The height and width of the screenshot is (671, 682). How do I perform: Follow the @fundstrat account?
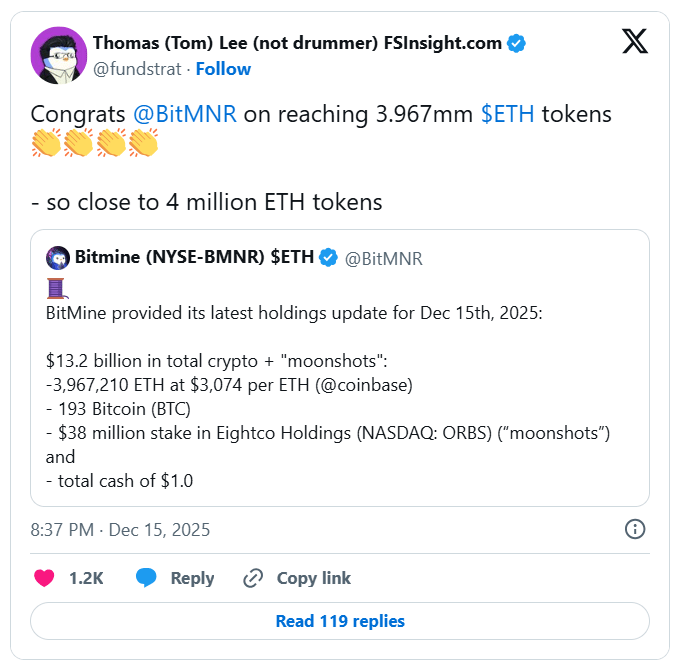click(x=223, y=69)
